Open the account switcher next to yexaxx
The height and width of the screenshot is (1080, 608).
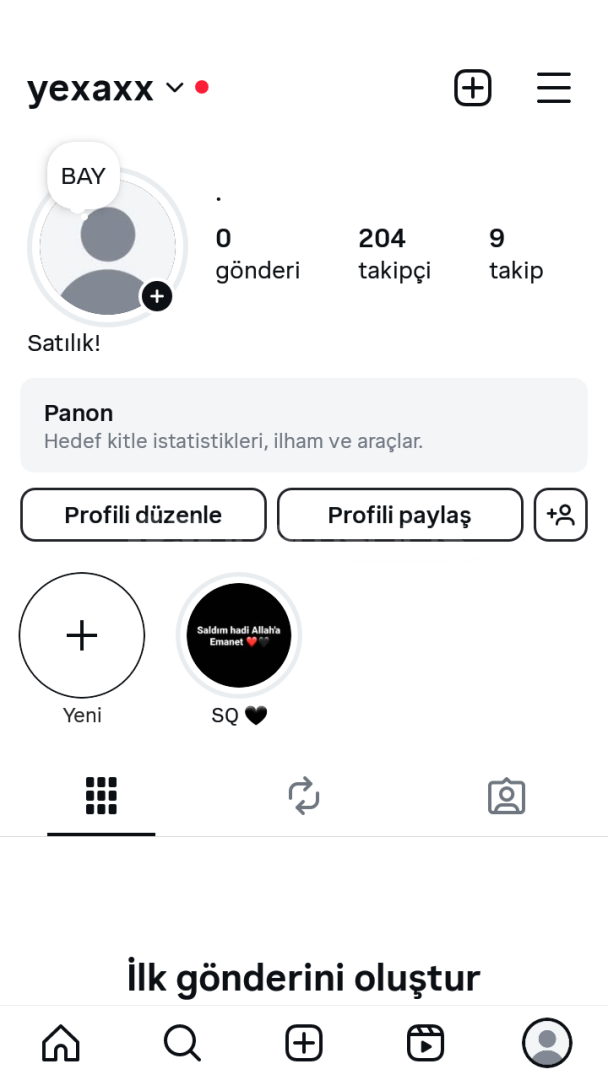[x=175, y=87]
